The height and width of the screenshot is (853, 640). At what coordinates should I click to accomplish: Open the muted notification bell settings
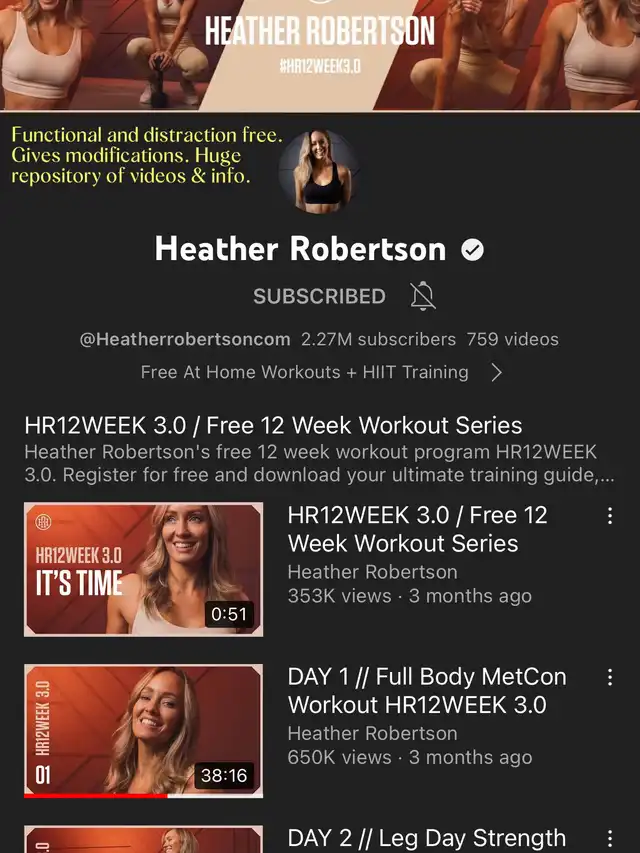click(423, 296)
